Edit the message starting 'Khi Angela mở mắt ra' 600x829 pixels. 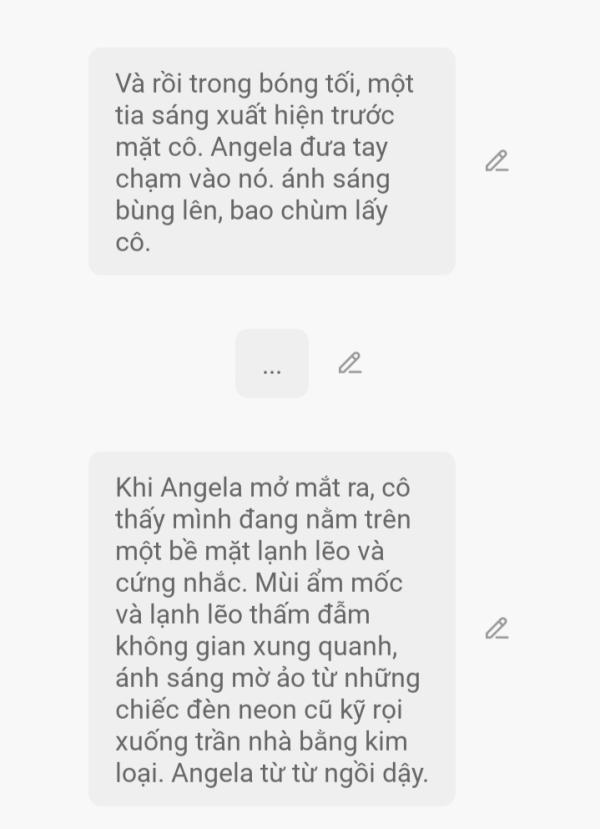pyautogui.click(x=497, y=629)
